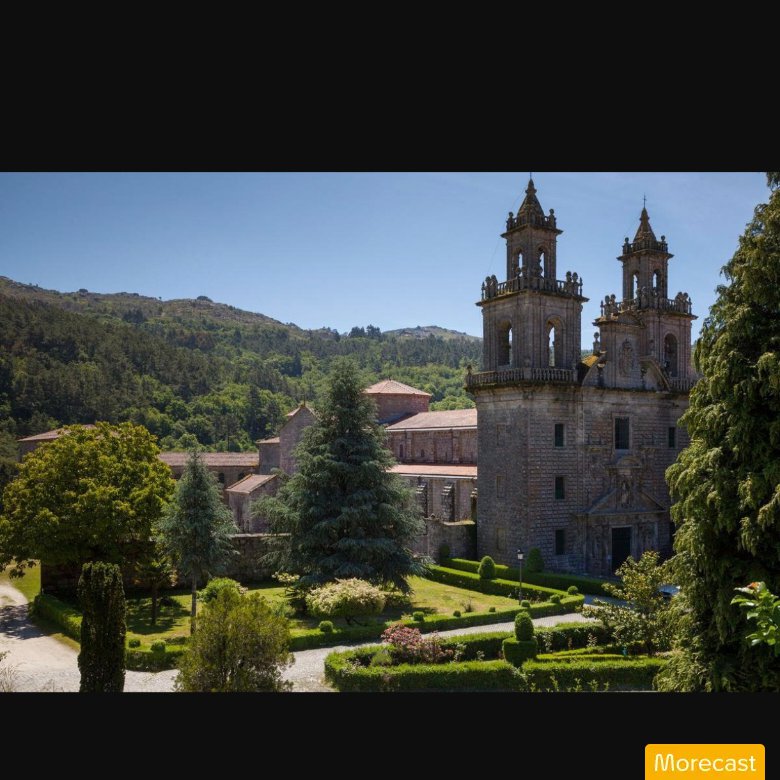Tap the yellow Morecast badge
The image size is (780, 780).
click(x=704, y=762)
